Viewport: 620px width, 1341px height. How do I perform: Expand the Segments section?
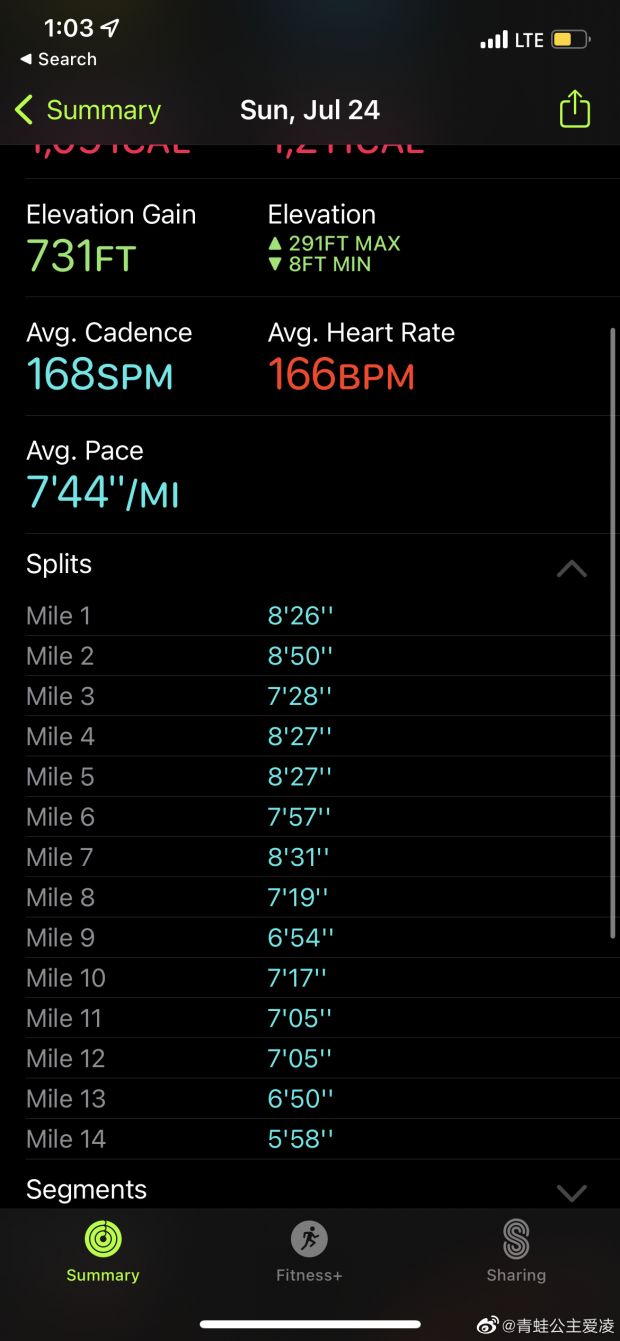tap(571, 1192)
